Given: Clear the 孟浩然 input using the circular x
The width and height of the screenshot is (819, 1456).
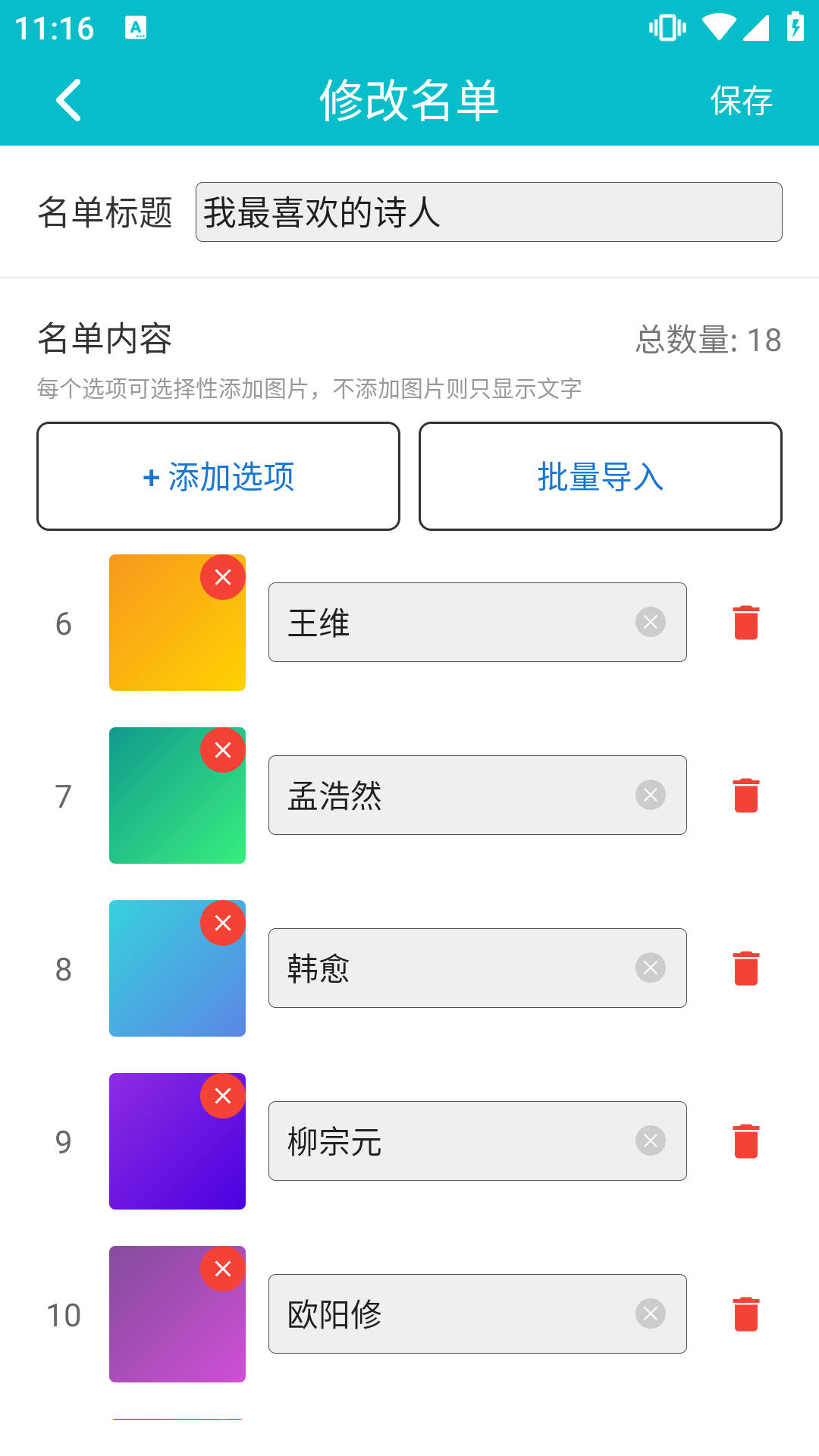Looking at the screenshot, I should coord(650,795).
